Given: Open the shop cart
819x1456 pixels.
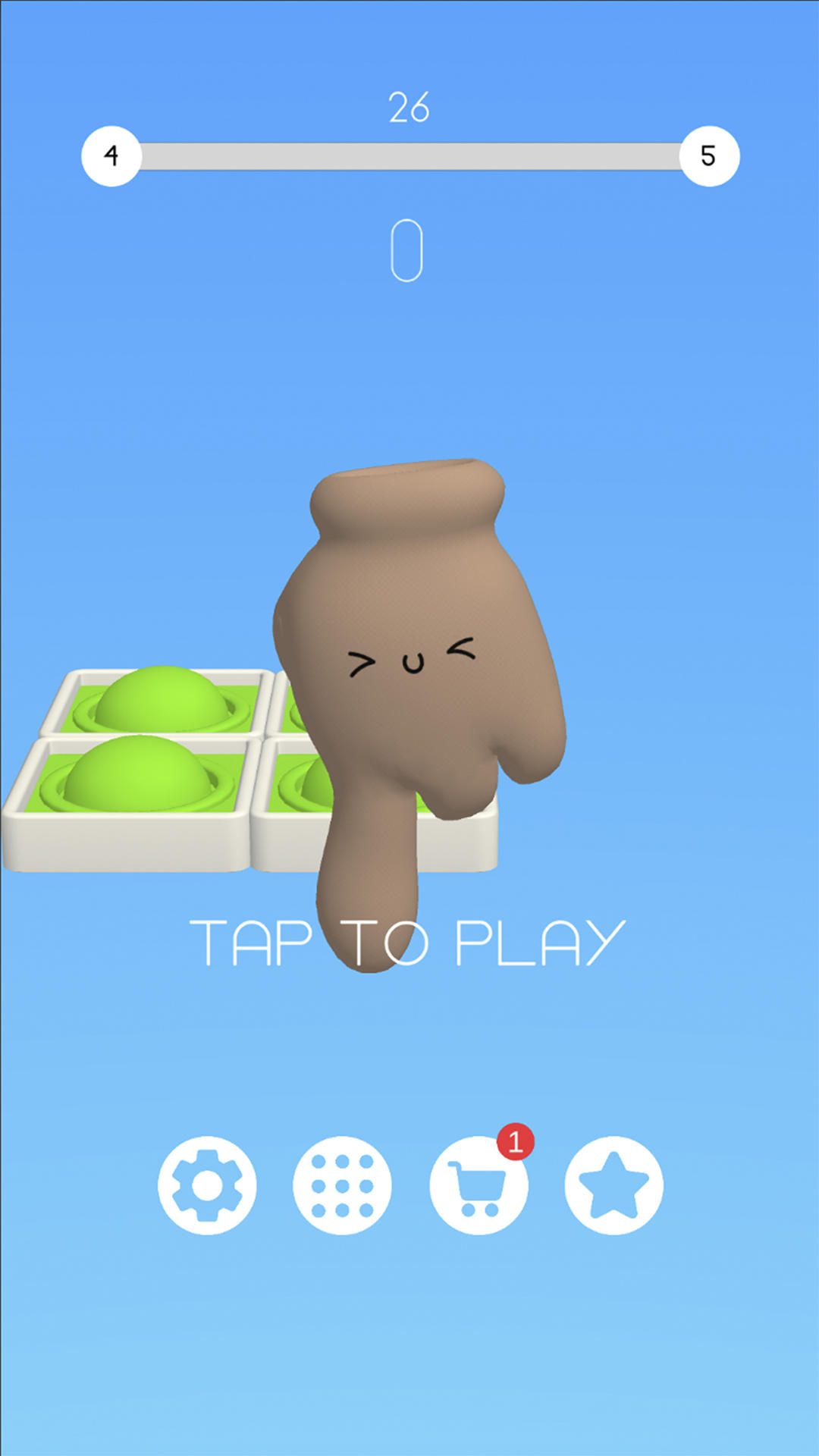Looking at the screenshot, I should pos(478,1185).
